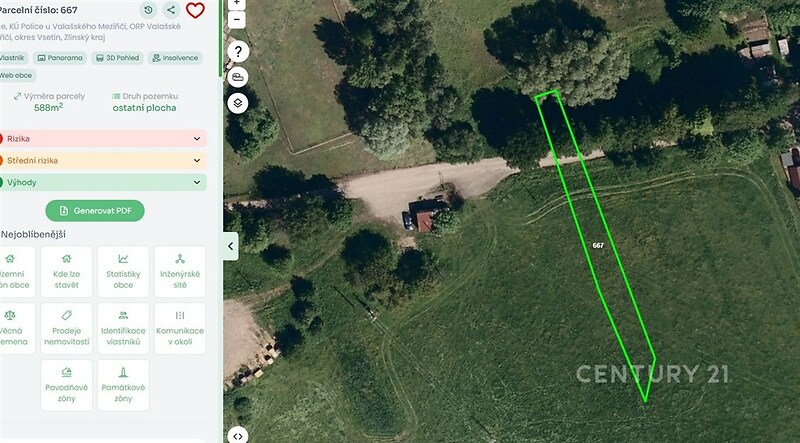Image resolution: width=800 pixels, height=443 pixels.
Task: Open the Kde lze stavět tile
Action: click(66, 272)
